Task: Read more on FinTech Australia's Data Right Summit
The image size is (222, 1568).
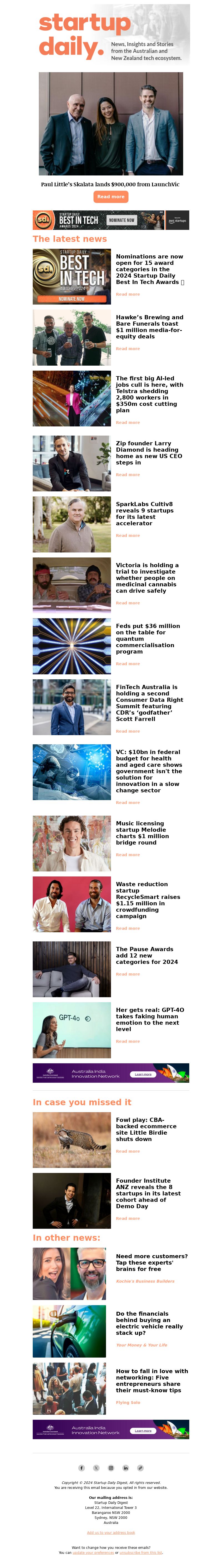Action: point(128,731)
